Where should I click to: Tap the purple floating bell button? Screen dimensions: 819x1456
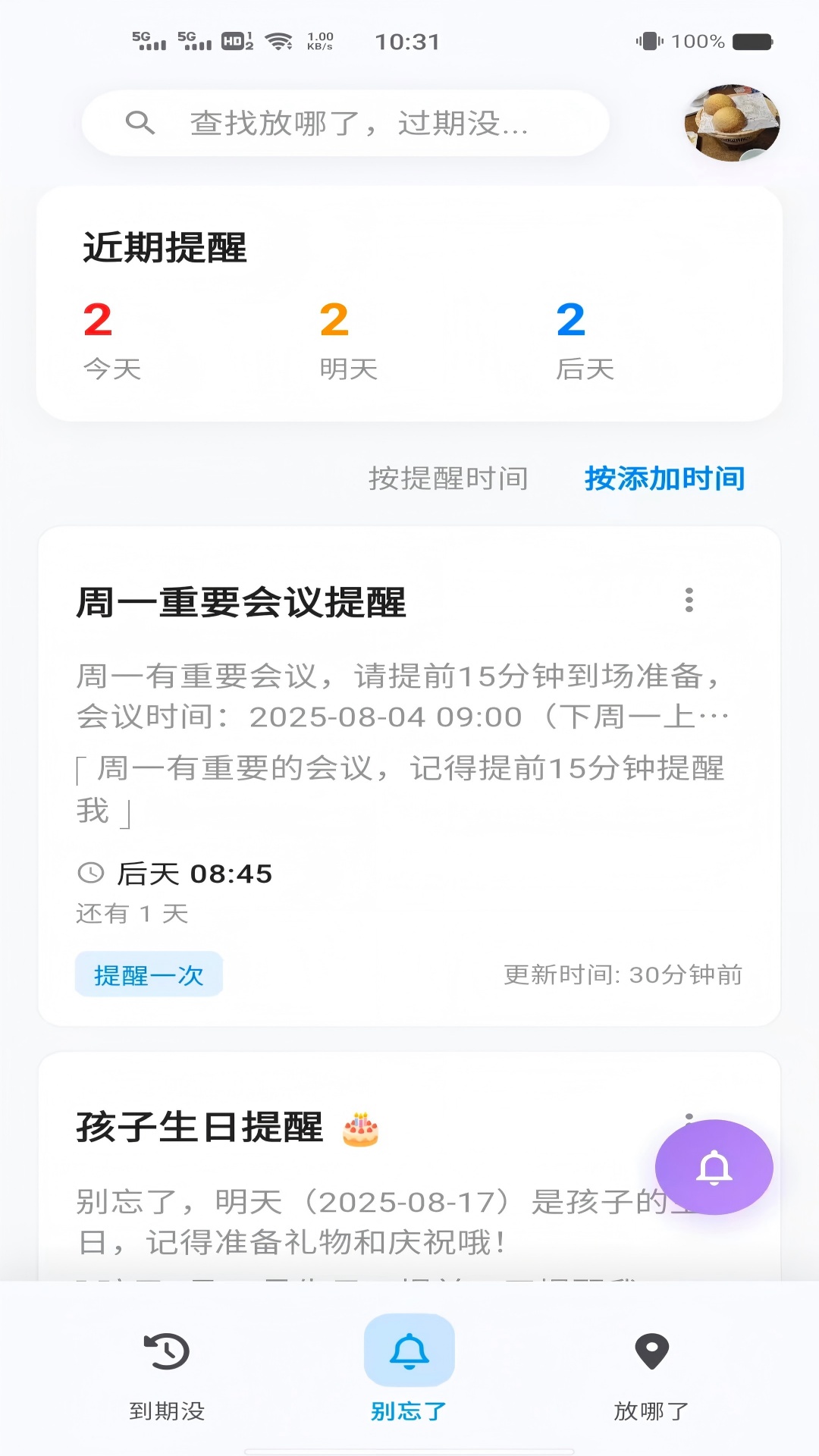point(714,1167)
